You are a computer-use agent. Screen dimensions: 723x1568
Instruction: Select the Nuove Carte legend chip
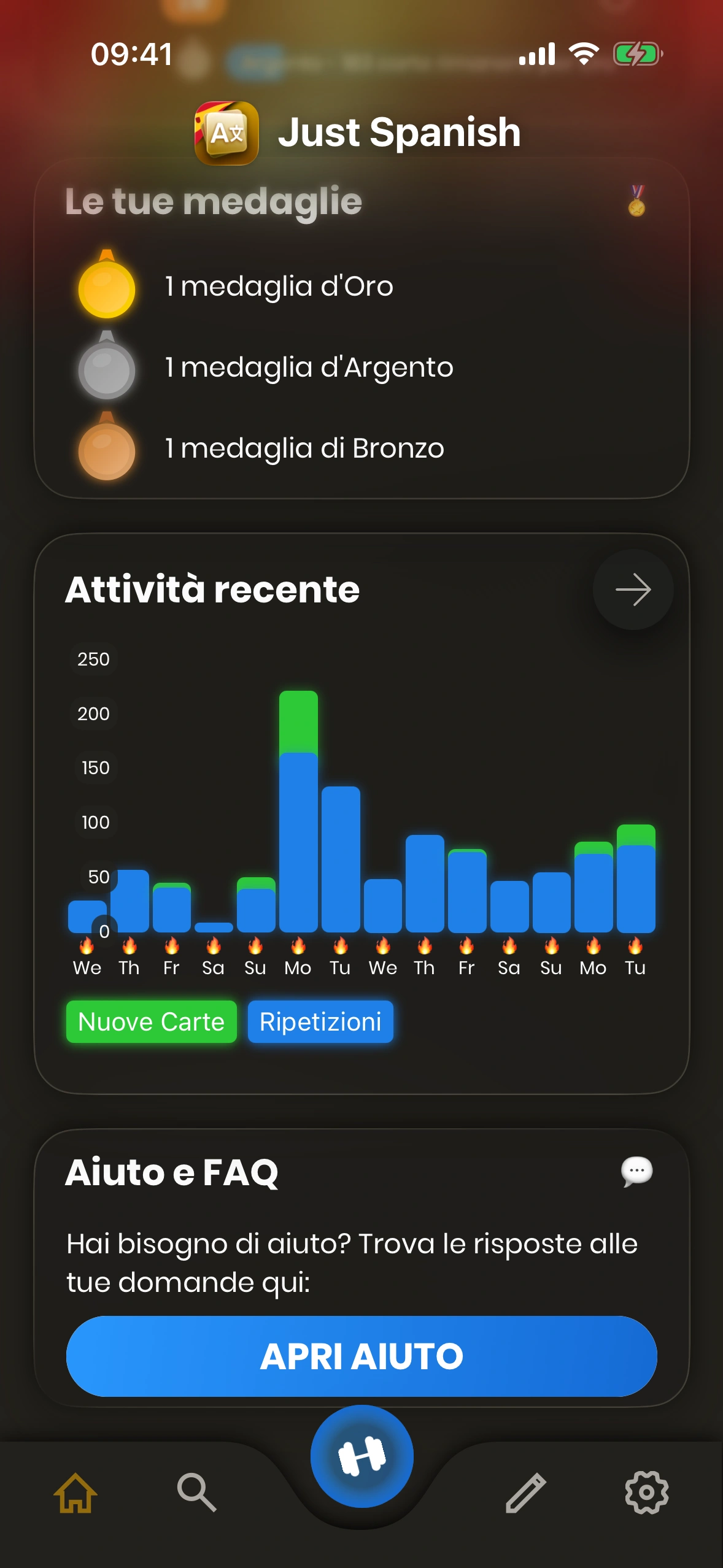[x=152, y=1022]
